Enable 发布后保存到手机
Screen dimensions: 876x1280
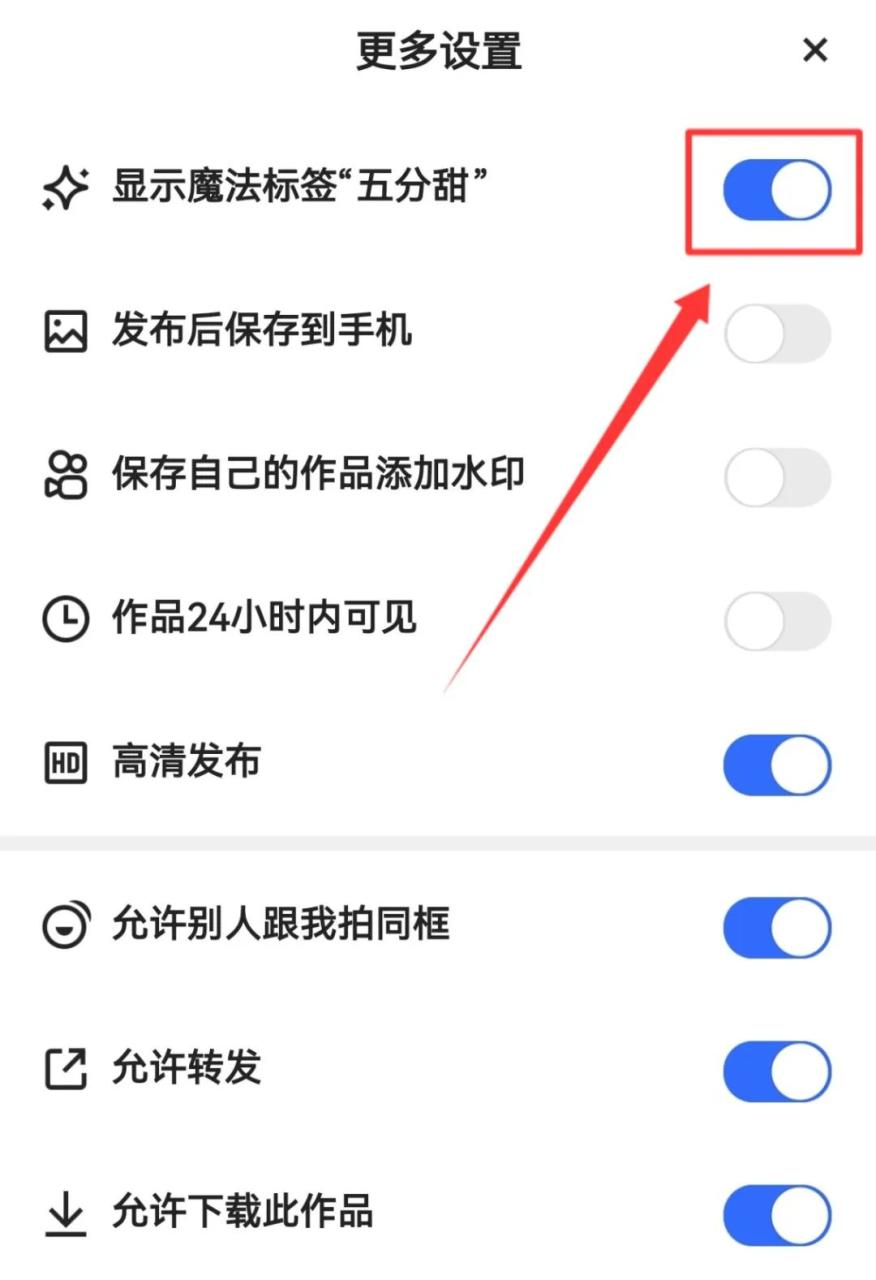777,334
